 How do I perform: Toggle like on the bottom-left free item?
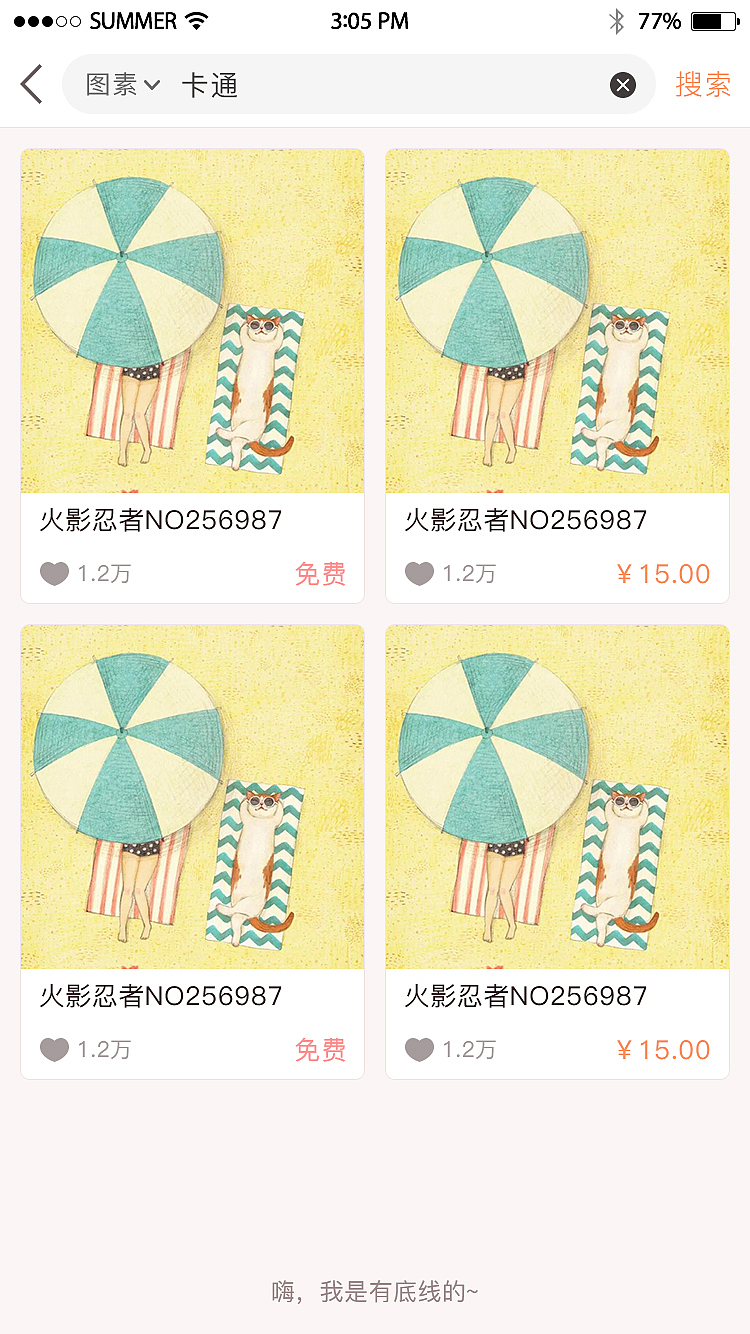point(54,1049)
